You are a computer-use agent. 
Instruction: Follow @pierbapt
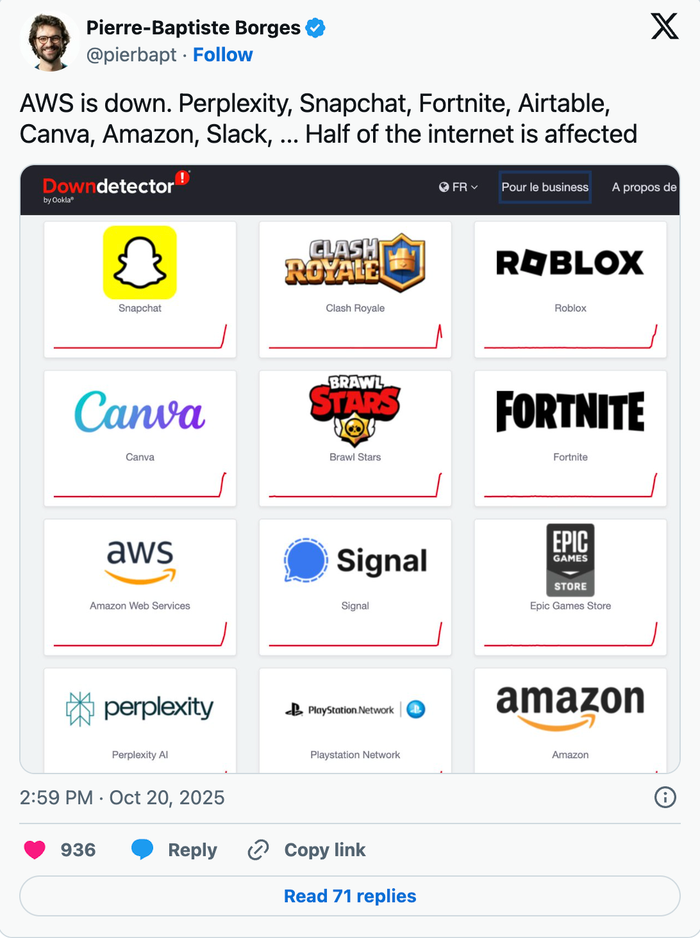click(x=223, y=55)
